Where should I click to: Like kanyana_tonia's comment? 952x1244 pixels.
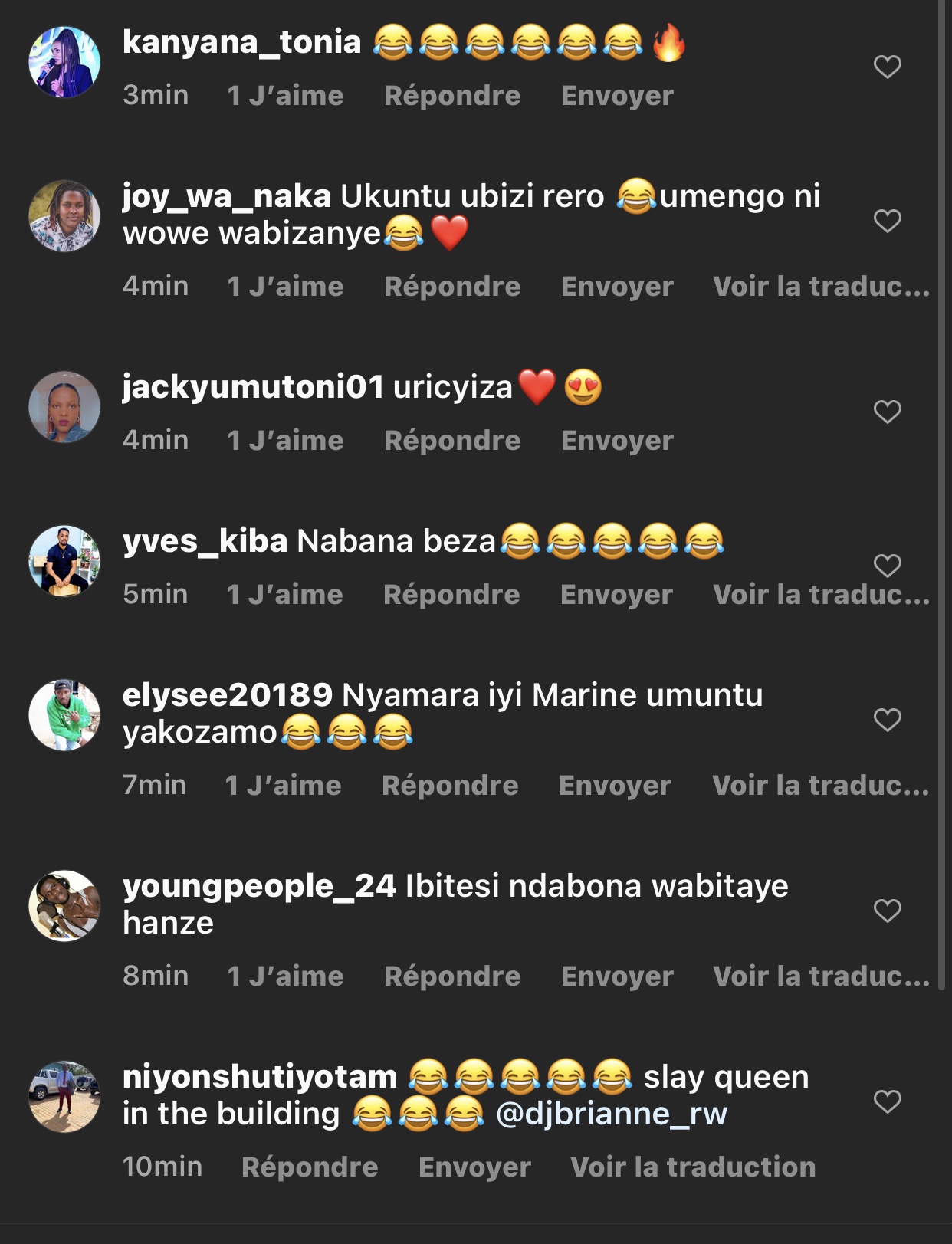pos(887,67)
